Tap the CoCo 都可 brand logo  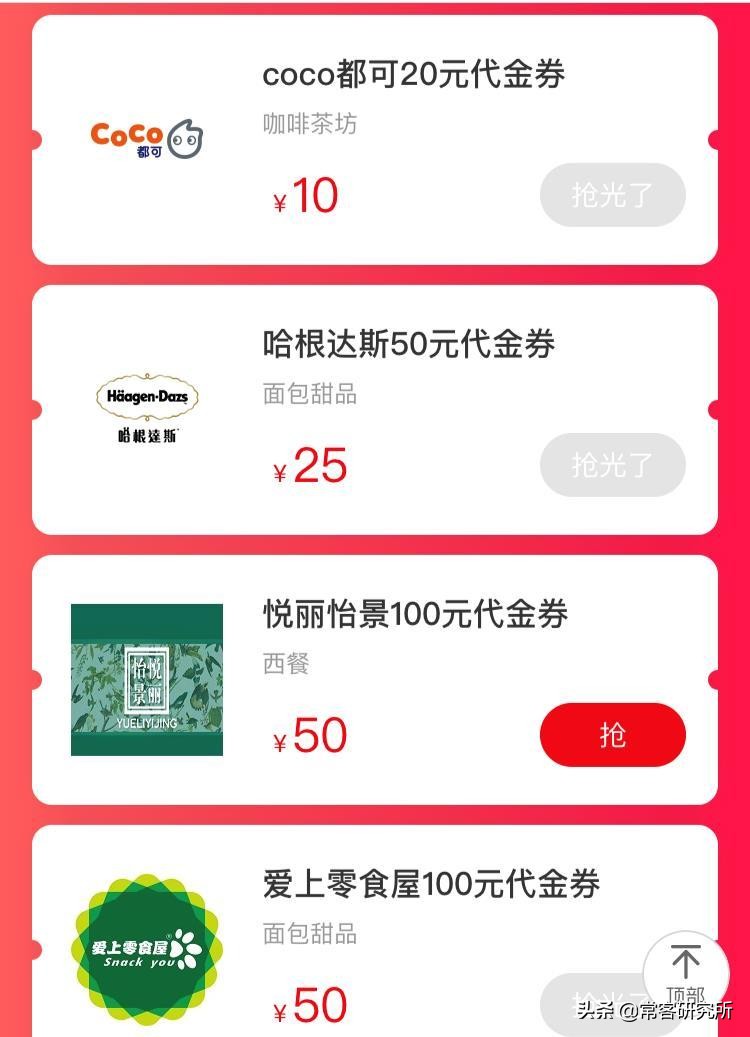[145, 137]
